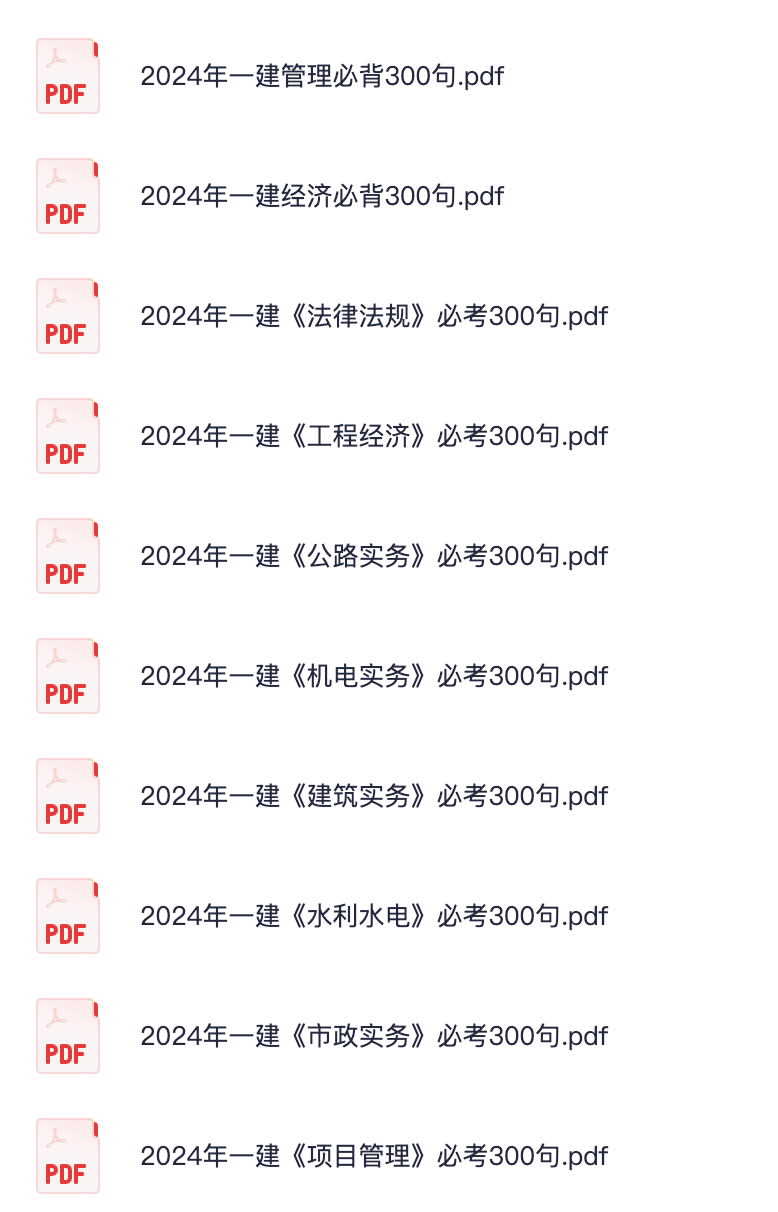Select the PDF icon for 《市政实务》必考300句
This screenshot has height=1212, width=778.
tap(67, 1036)
